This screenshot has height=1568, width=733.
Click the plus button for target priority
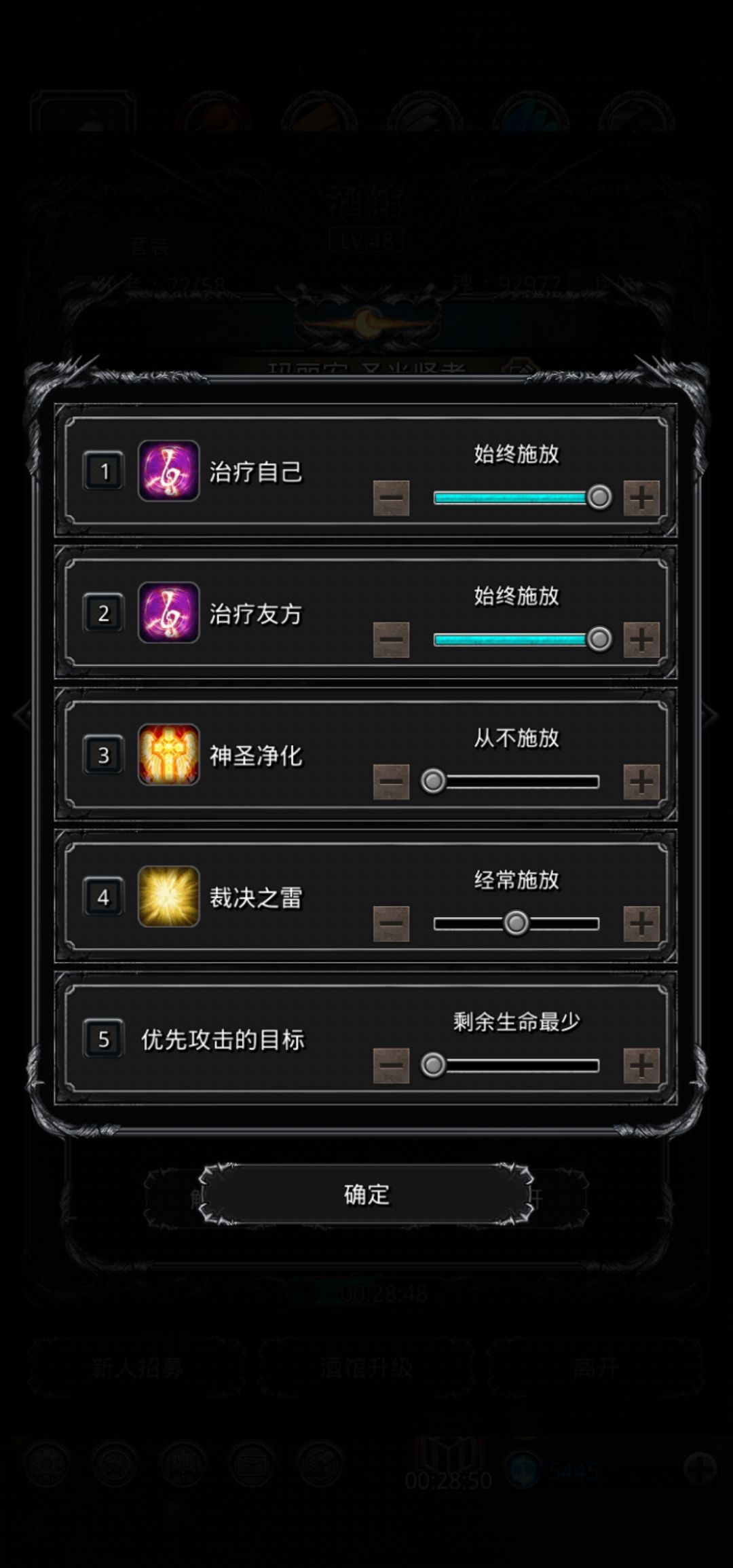pos(641,1066)
